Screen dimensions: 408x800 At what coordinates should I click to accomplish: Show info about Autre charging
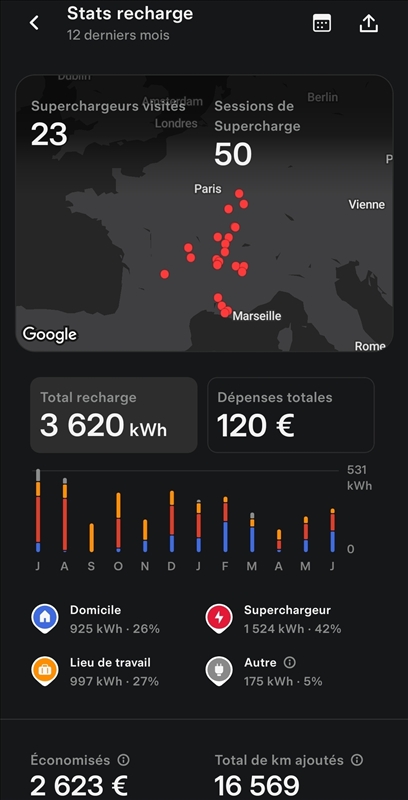[289, 663]
